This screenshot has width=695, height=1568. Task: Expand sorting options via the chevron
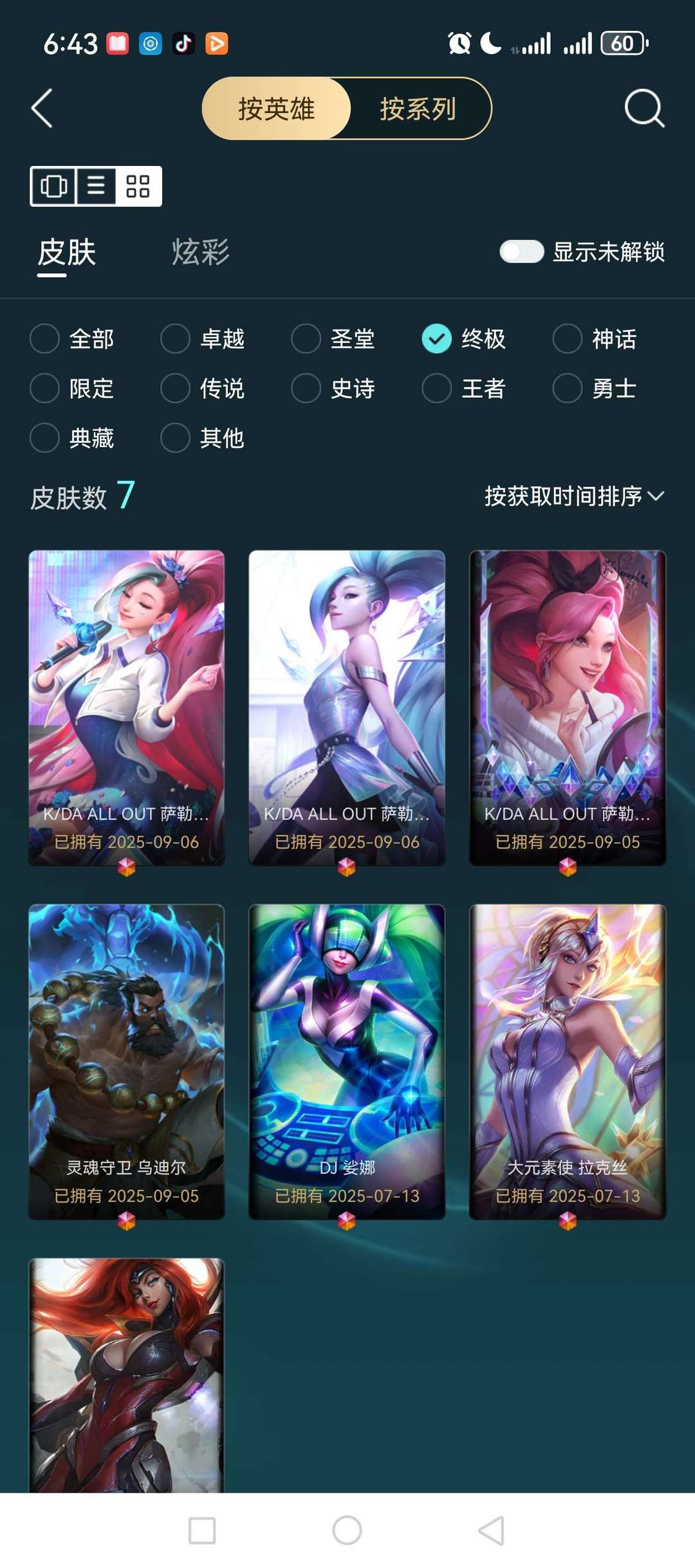tap(656, 497)
